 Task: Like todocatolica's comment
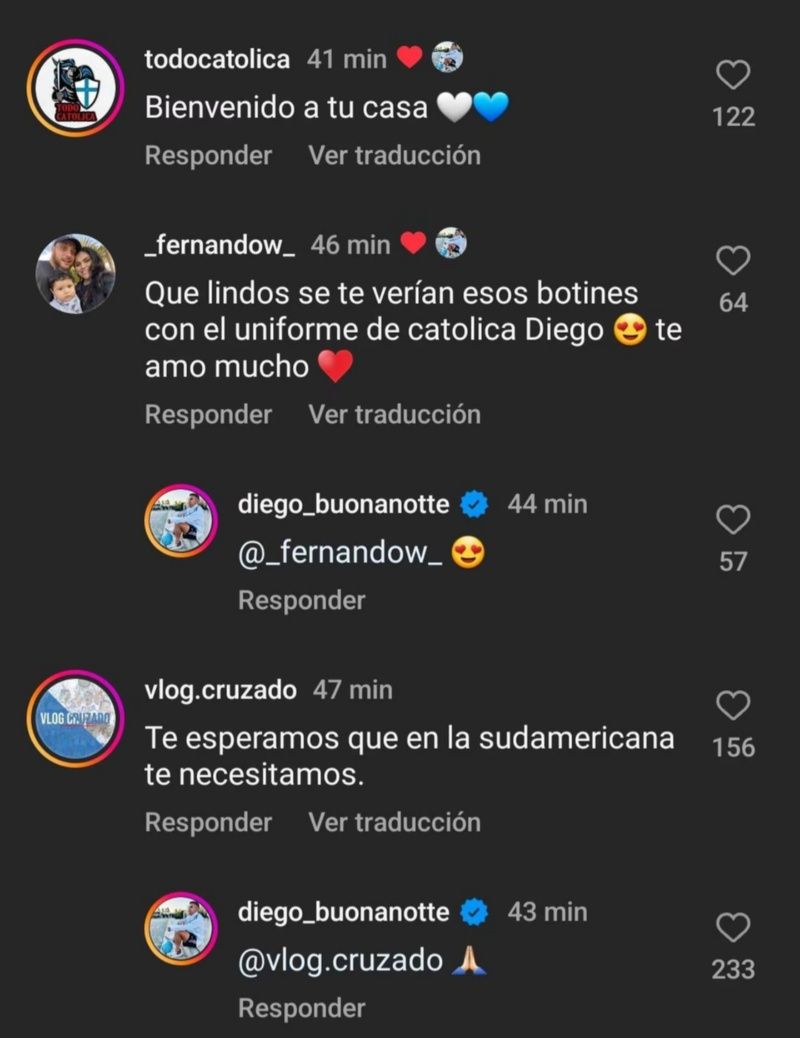tap(734, 75)
